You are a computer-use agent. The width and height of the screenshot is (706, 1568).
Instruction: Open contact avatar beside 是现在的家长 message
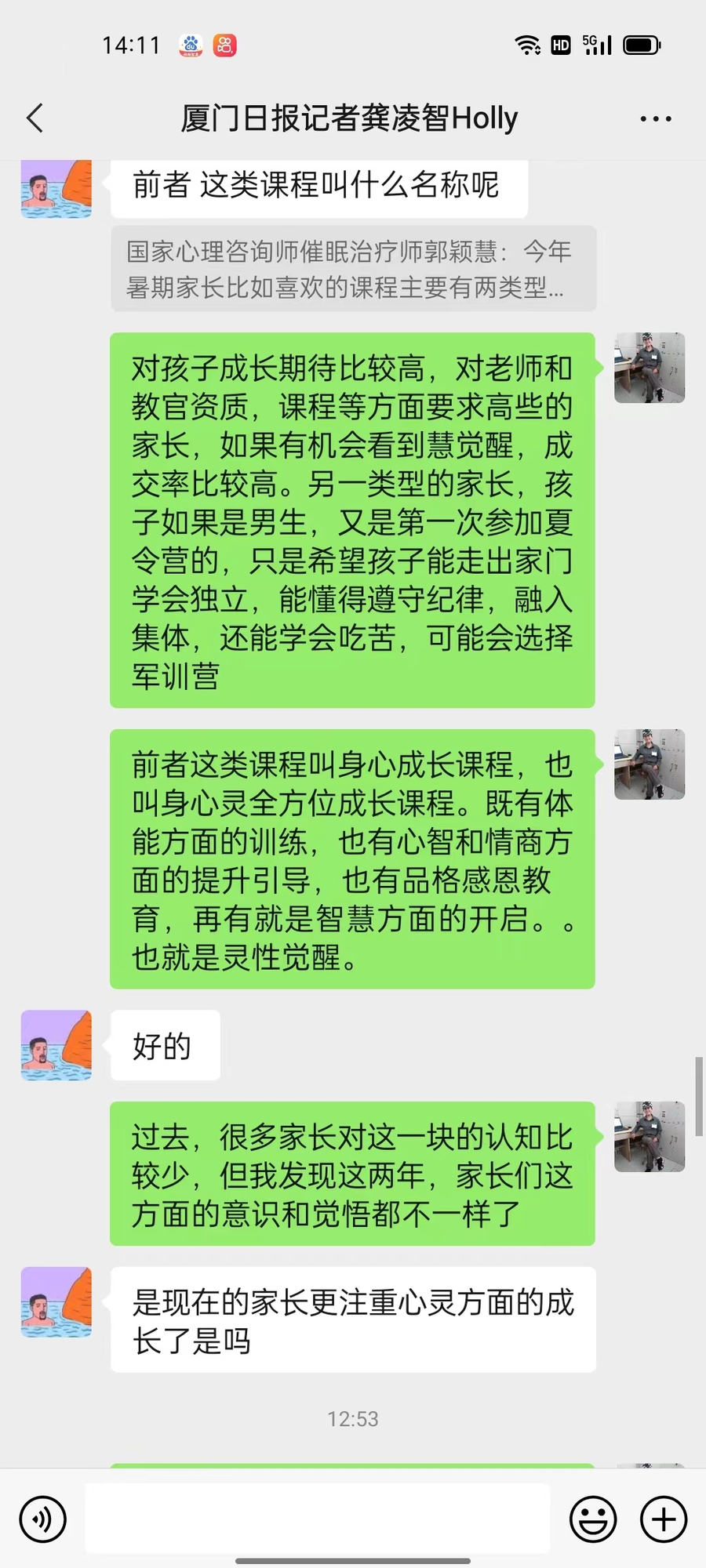(x=56, y=1302)
